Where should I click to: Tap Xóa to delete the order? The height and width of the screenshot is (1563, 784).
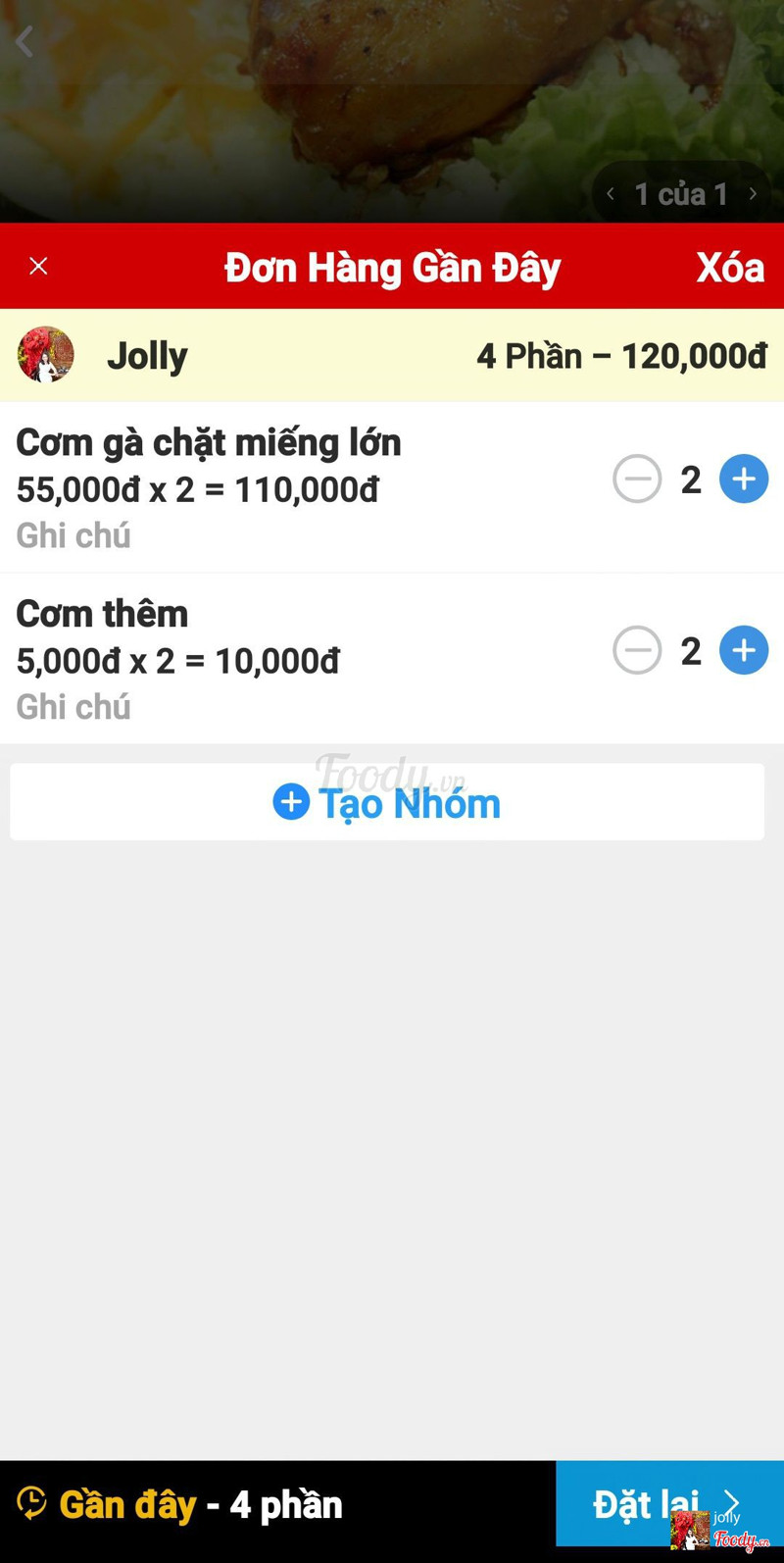(729, 267)
